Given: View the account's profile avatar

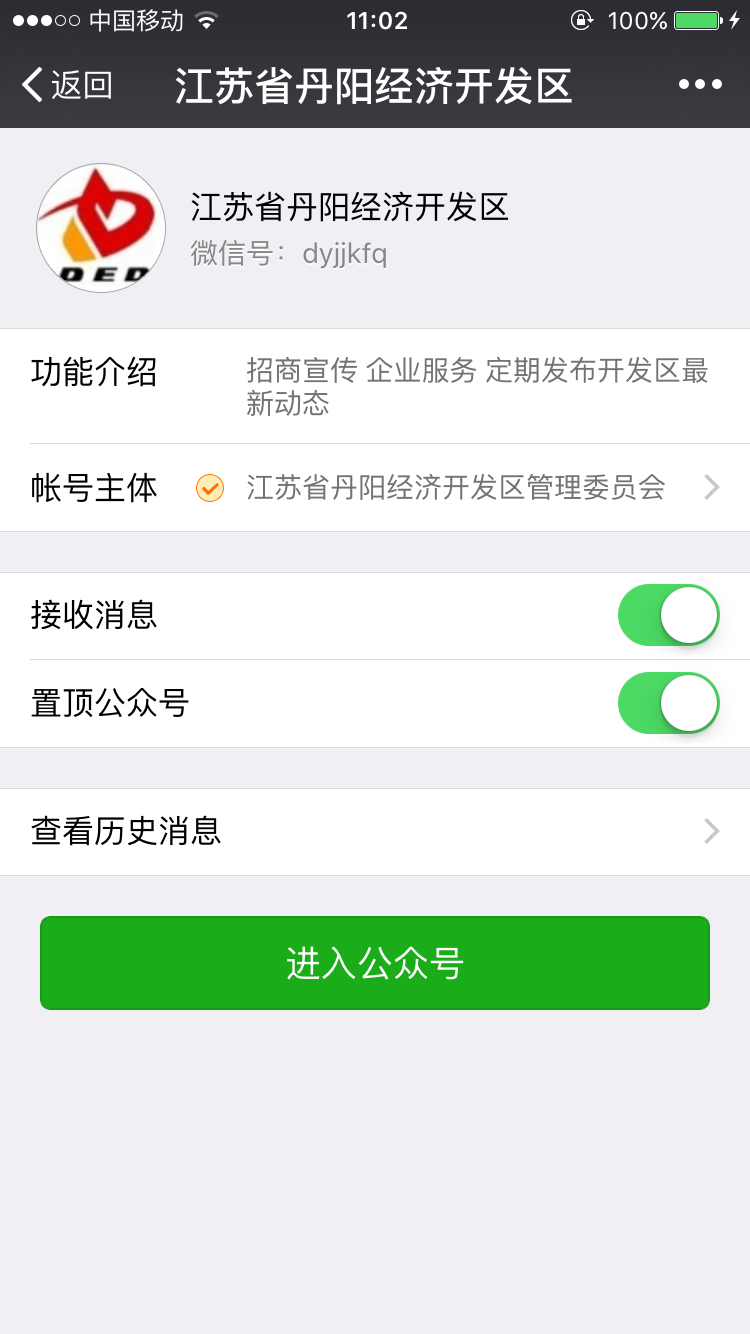Looking at the screenshot, I should click(101, 228).
